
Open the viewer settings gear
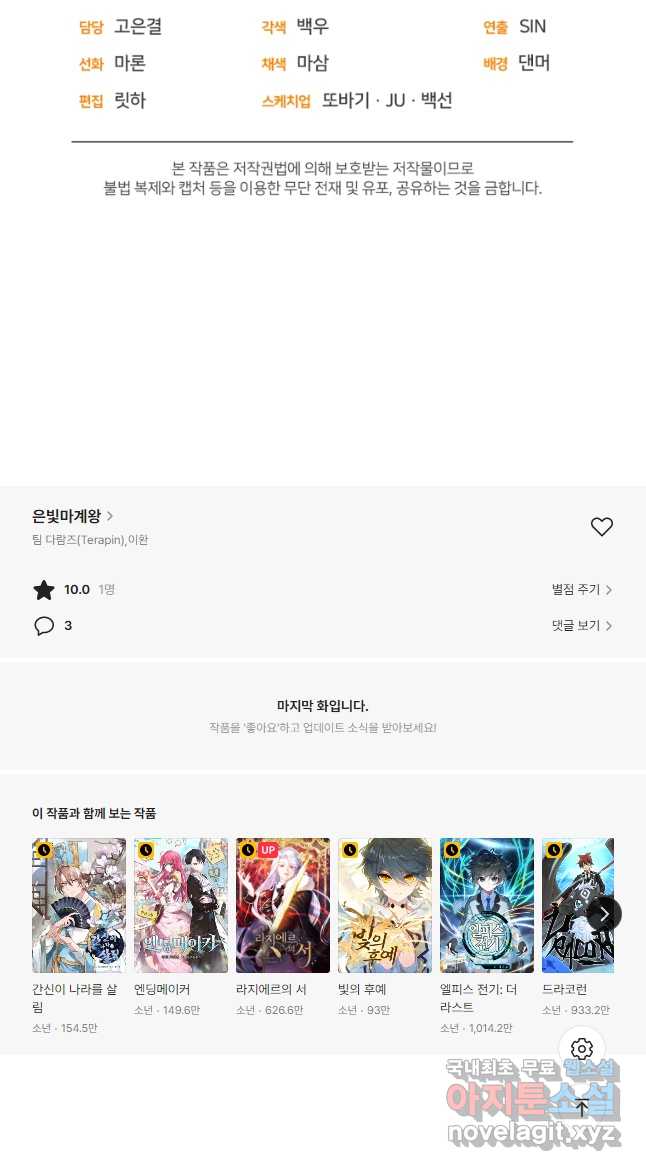pos(582,1049)
